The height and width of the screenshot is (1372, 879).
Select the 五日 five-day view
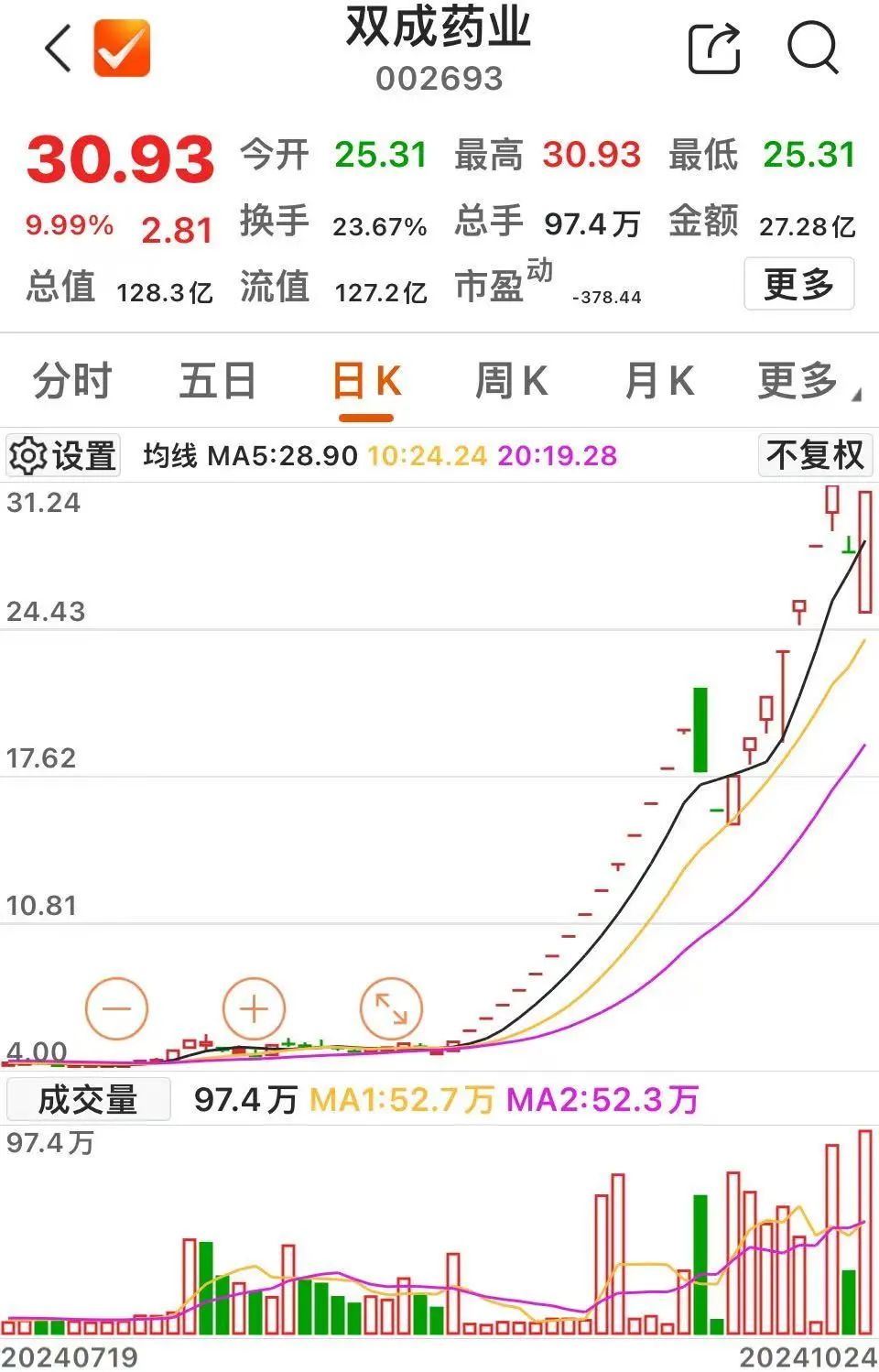[218, 378]
